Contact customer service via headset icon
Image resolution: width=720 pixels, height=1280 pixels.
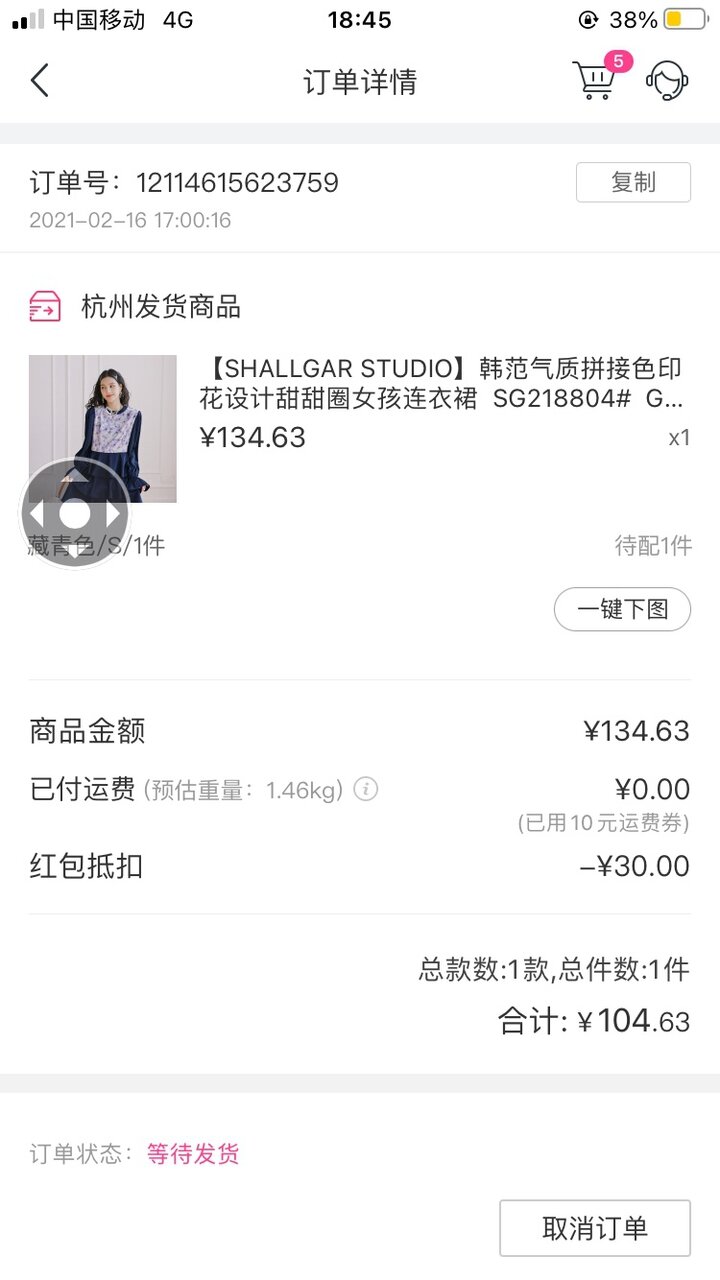(x=667, y=80)
